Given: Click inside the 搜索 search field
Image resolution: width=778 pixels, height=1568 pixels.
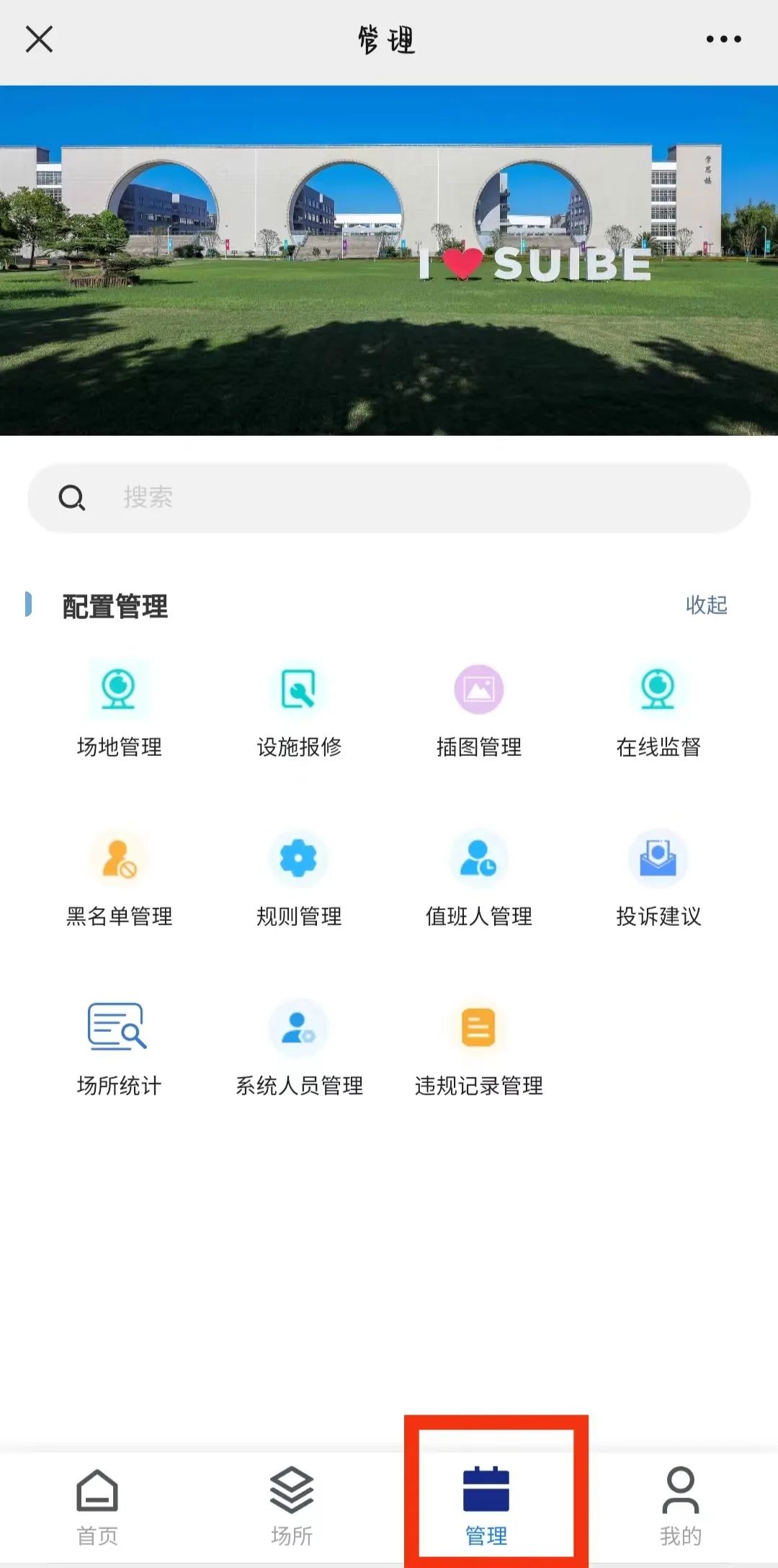Looking at the screenshot, I should tap(389, 497).
